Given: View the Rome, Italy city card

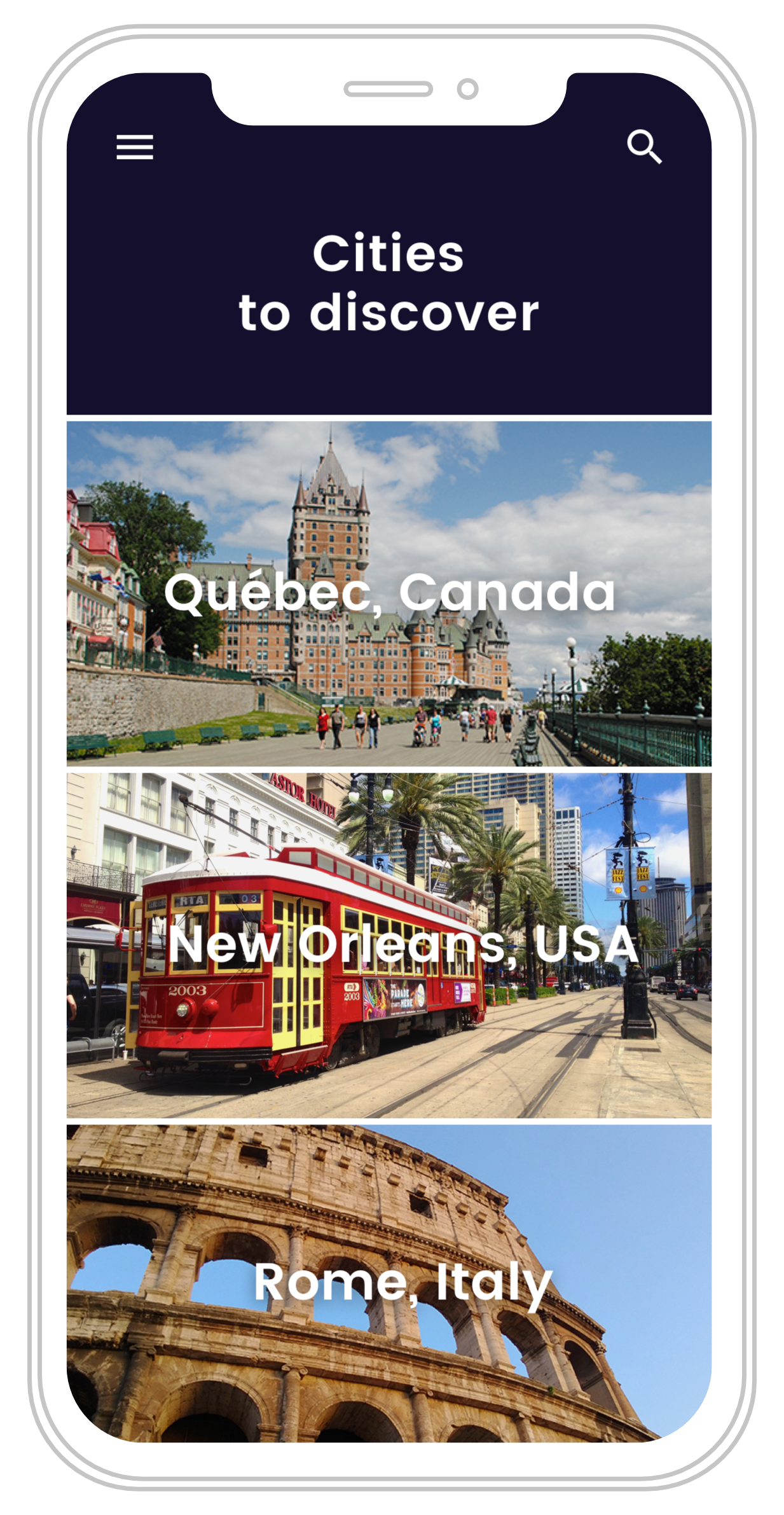Looking at the screenshot, I should click(389, 1282).
